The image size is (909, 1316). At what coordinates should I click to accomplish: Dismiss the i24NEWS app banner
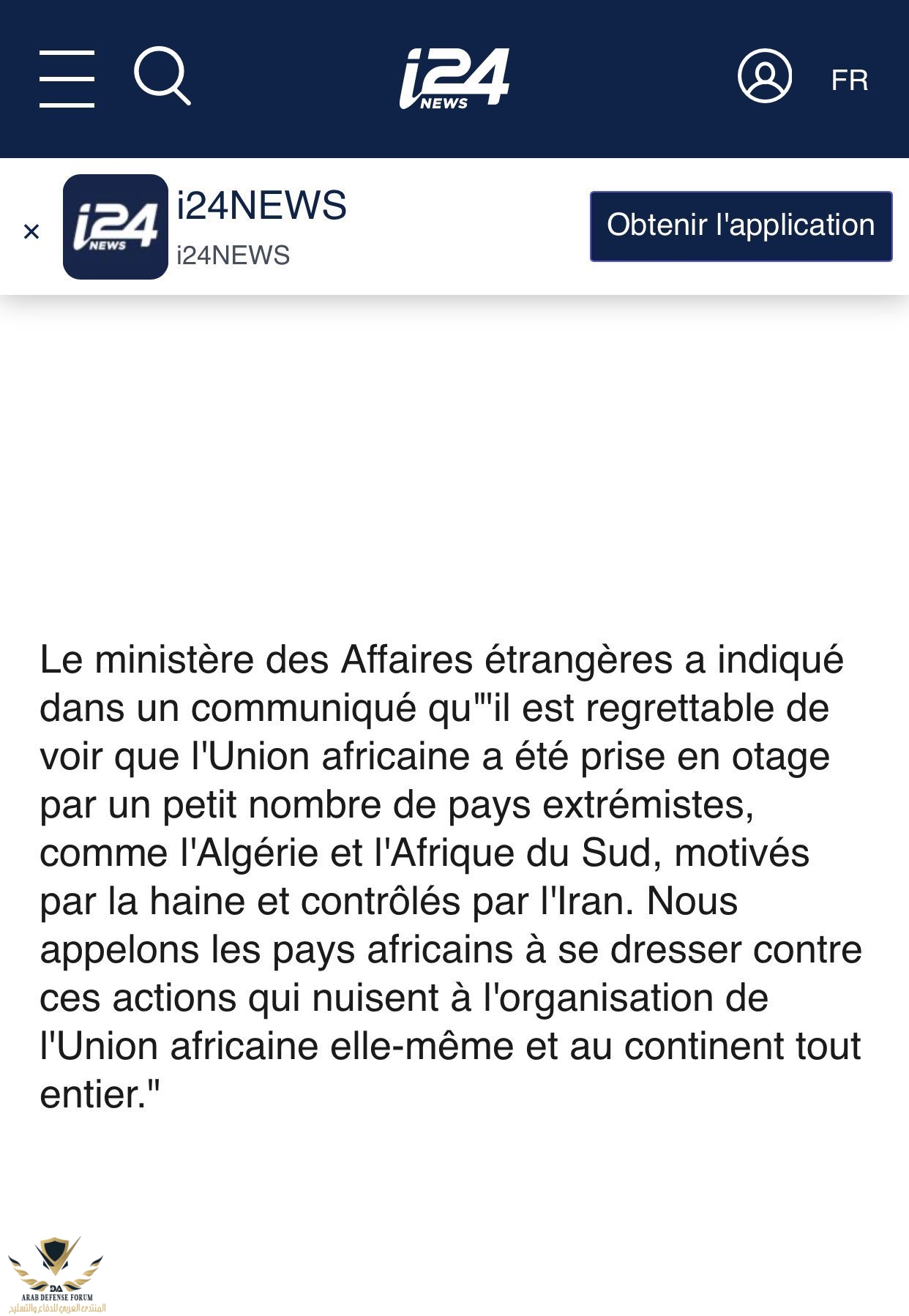pos(31,232)
